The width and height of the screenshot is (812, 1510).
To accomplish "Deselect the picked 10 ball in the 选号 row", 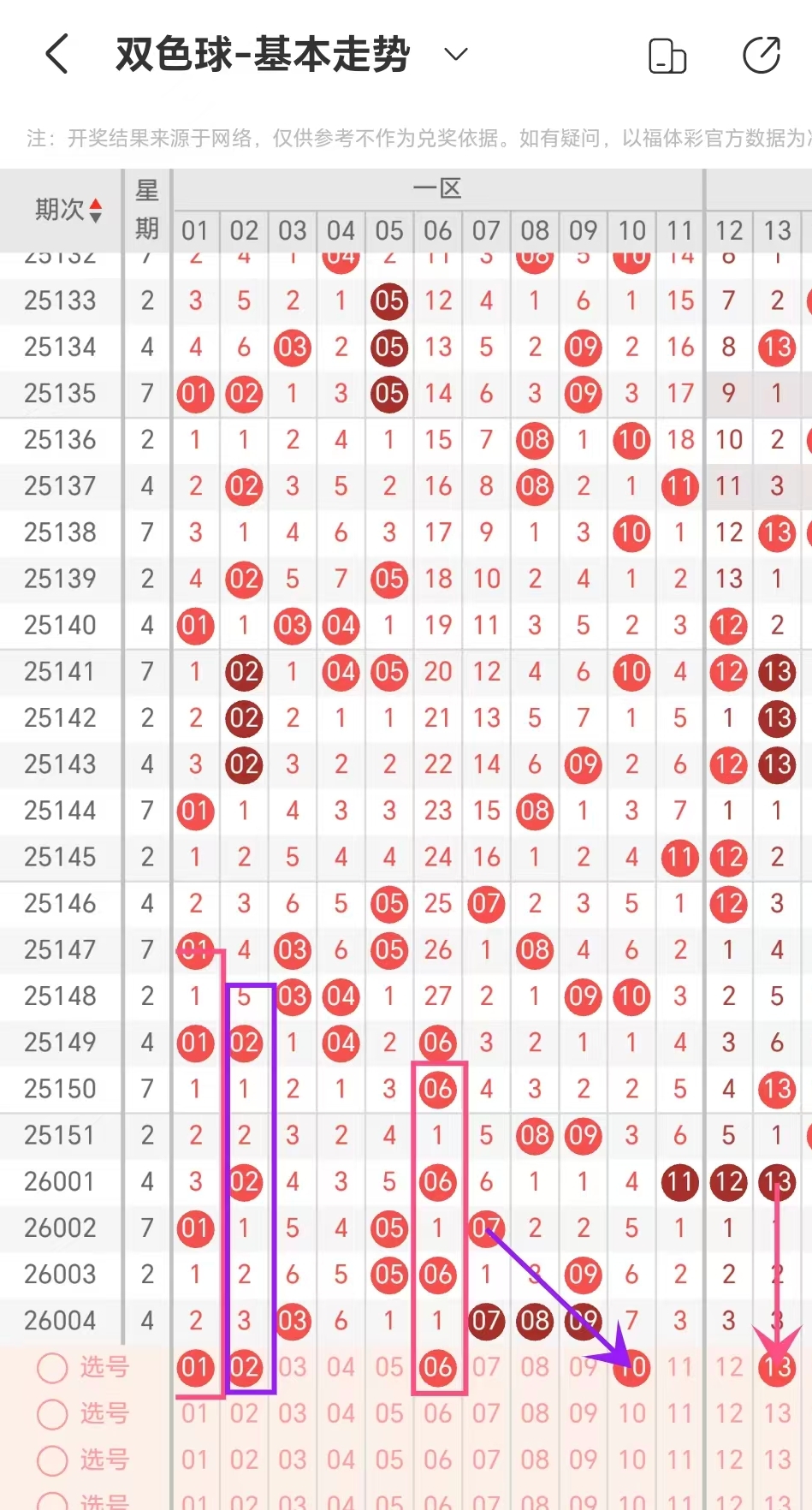I will pyautogui.click(x=632, y=1368).
